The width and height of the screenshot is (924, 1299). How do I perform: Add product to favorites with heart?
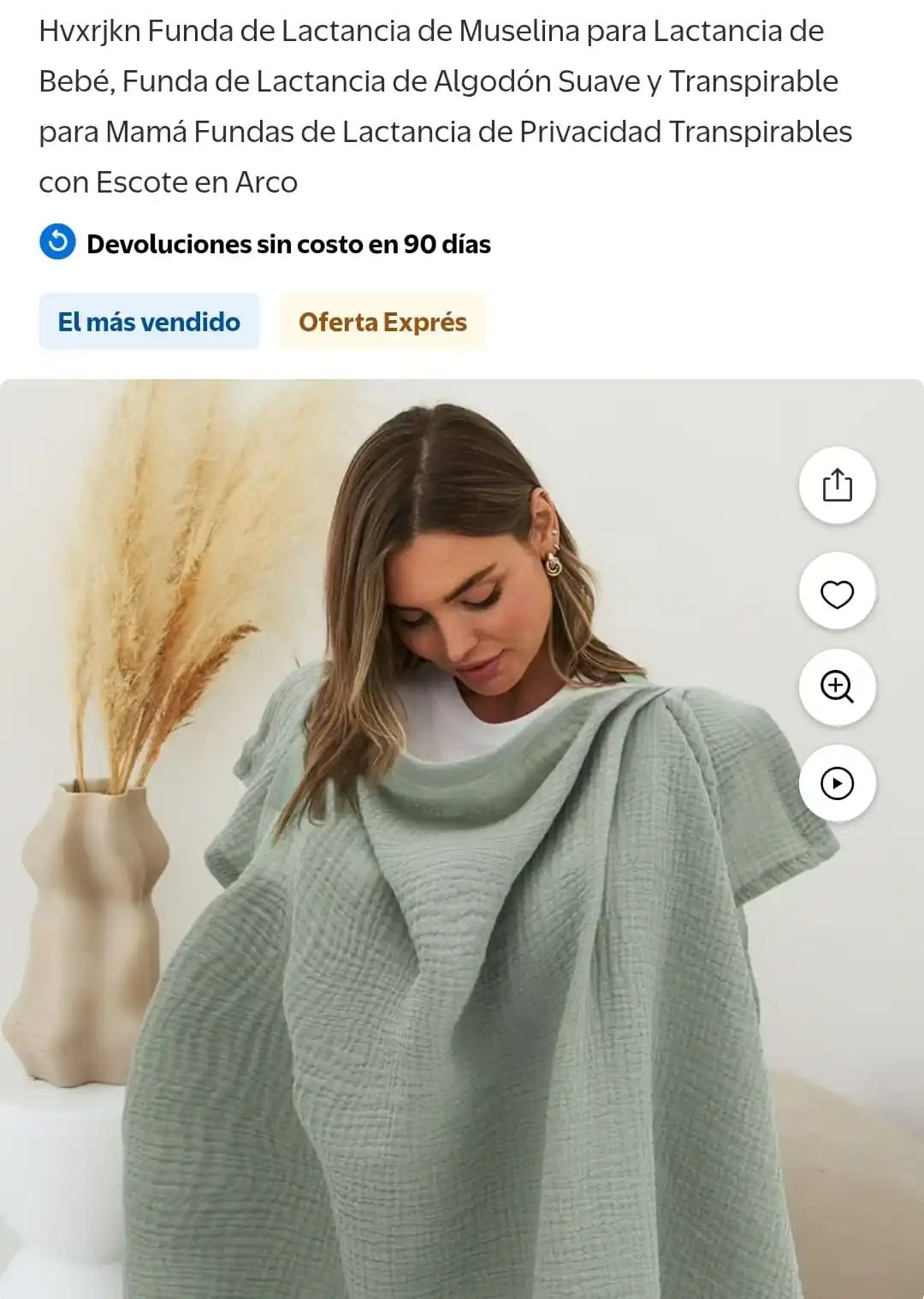point(837,592)
